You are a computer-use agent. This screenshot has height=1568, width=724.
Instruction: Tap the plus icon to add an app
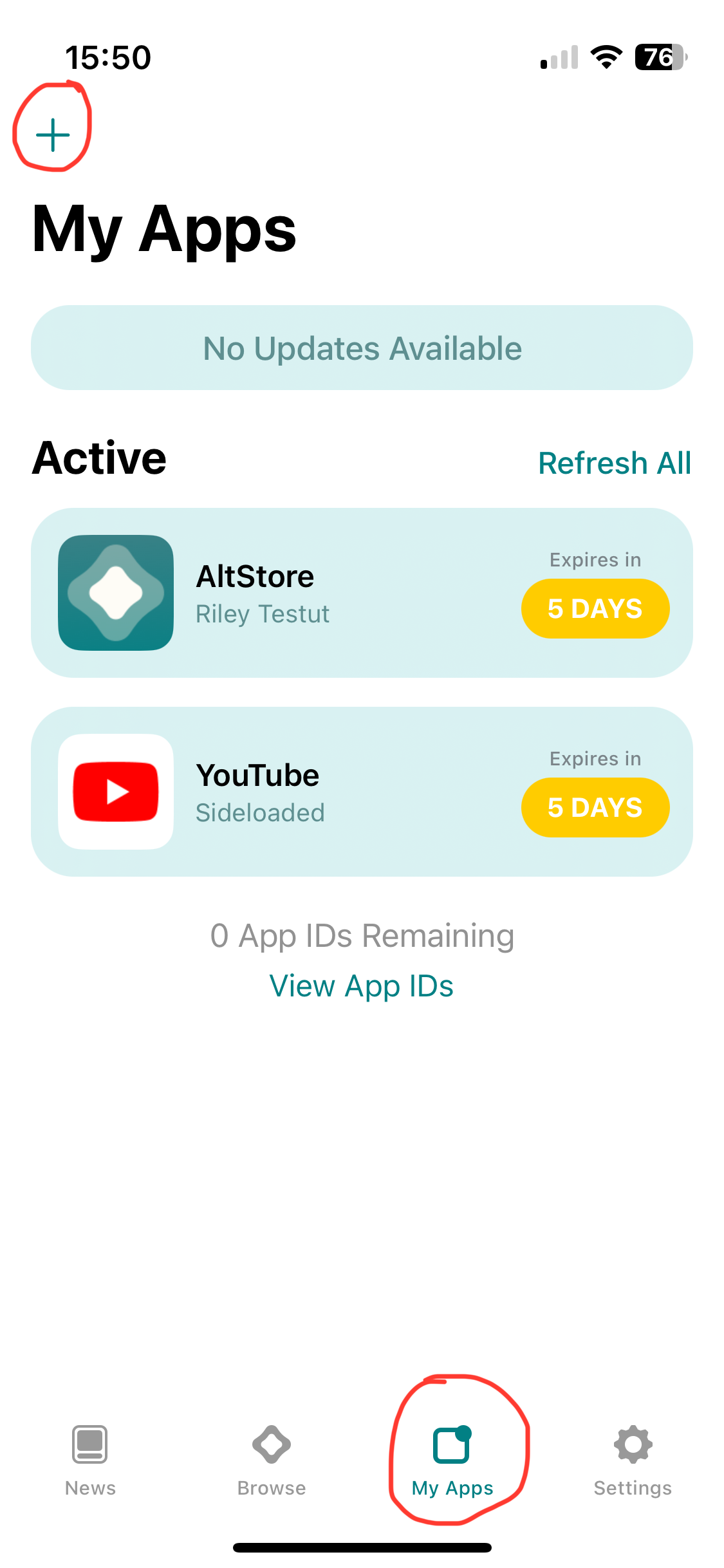53,135
